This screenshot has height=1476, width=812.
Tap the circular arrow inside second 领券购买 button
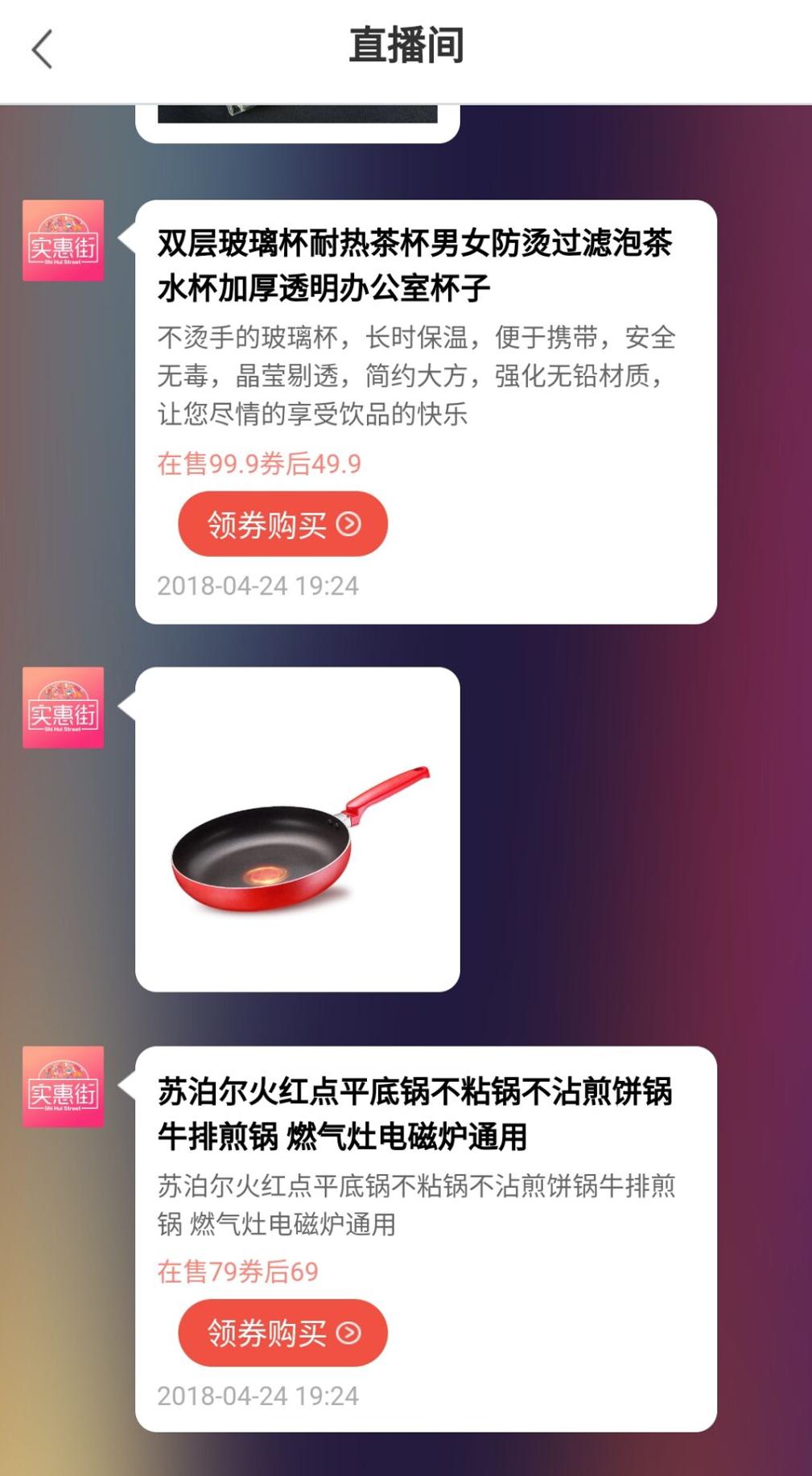tap(348, 1333)
